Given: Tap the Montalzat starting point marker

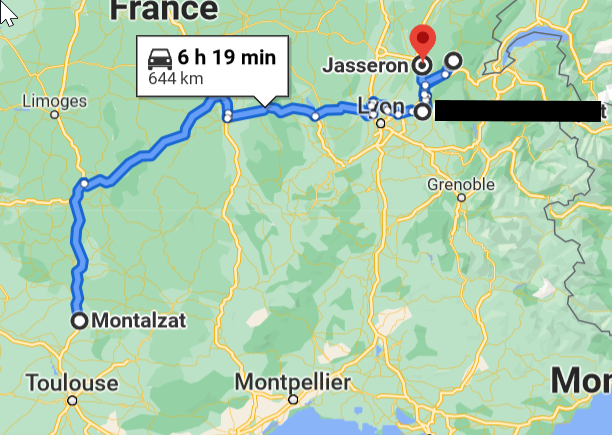Looking at the screenshot, I should pyautogui.click(x=79, y=320).
